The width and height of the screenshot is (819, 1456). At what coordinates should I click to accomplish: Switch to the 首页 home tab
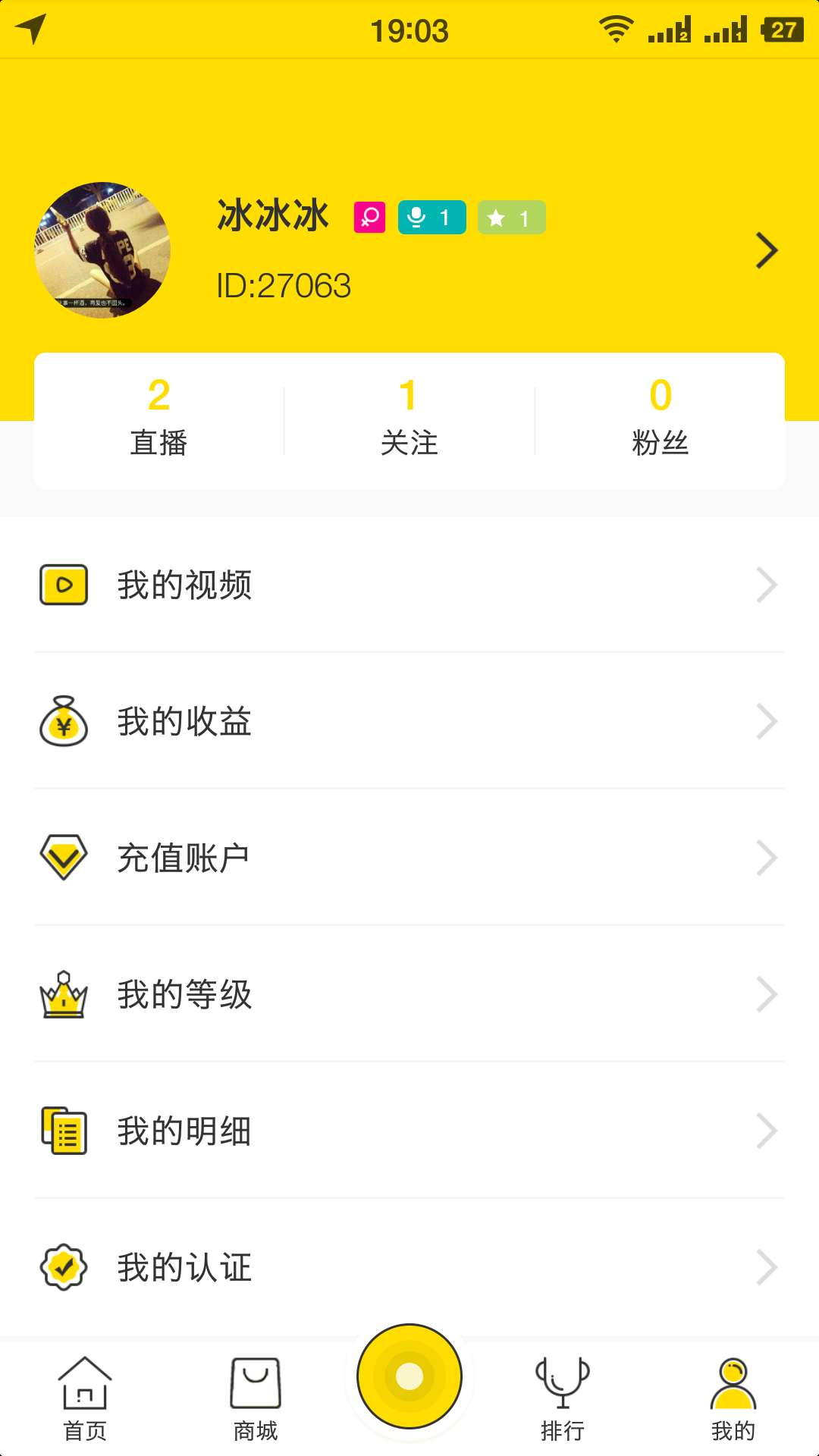tap(85, 1399)
